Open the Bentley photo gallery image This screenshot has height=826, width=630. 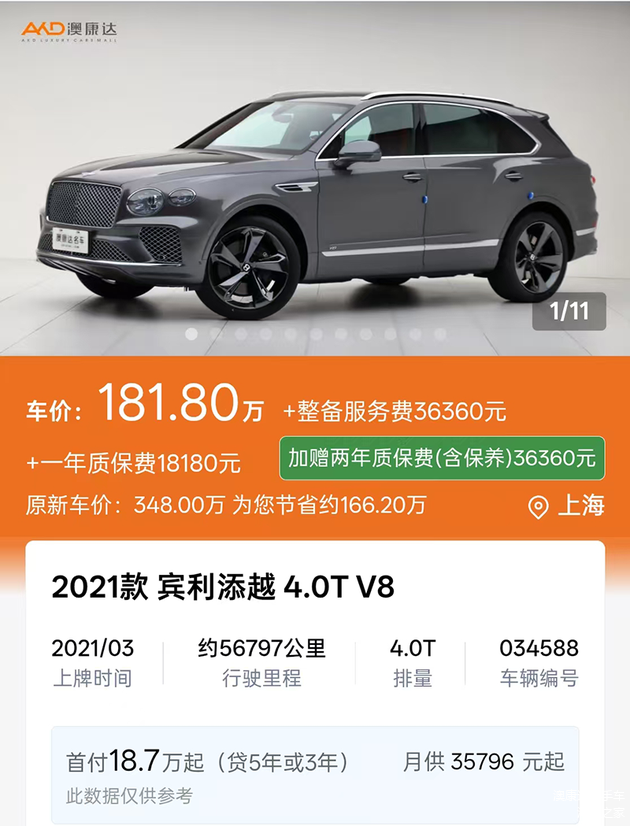coord(315,190)
